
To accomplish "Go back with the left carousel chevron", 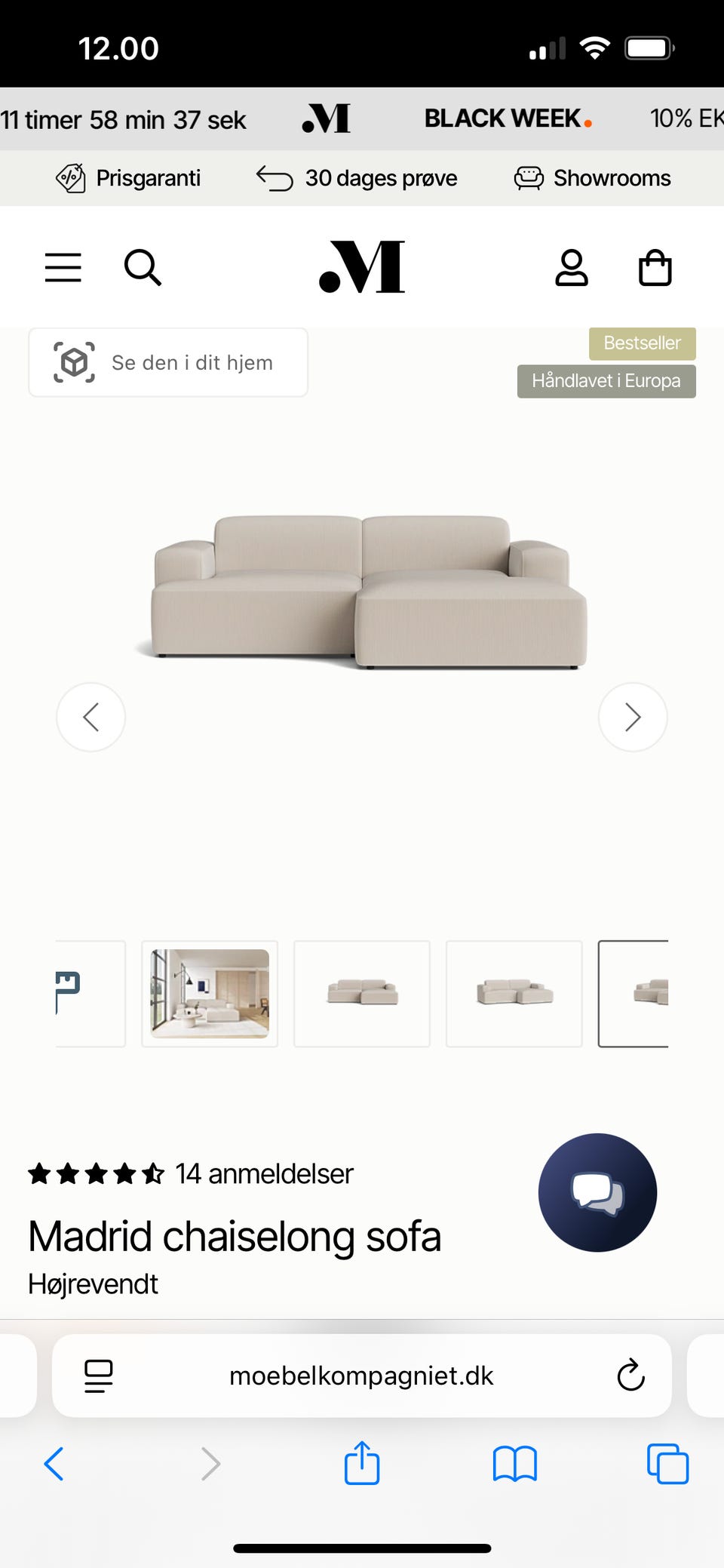I will pos(90,717).
